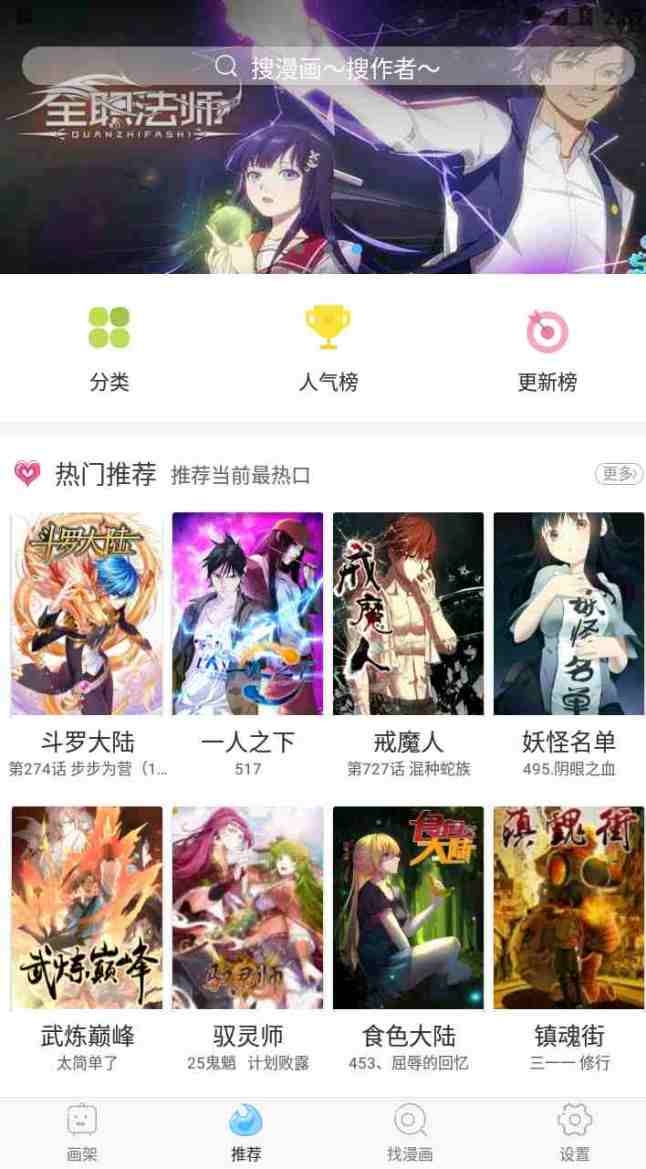
Task: Go to the 设置 settings tab
Action: (574, 1133)
